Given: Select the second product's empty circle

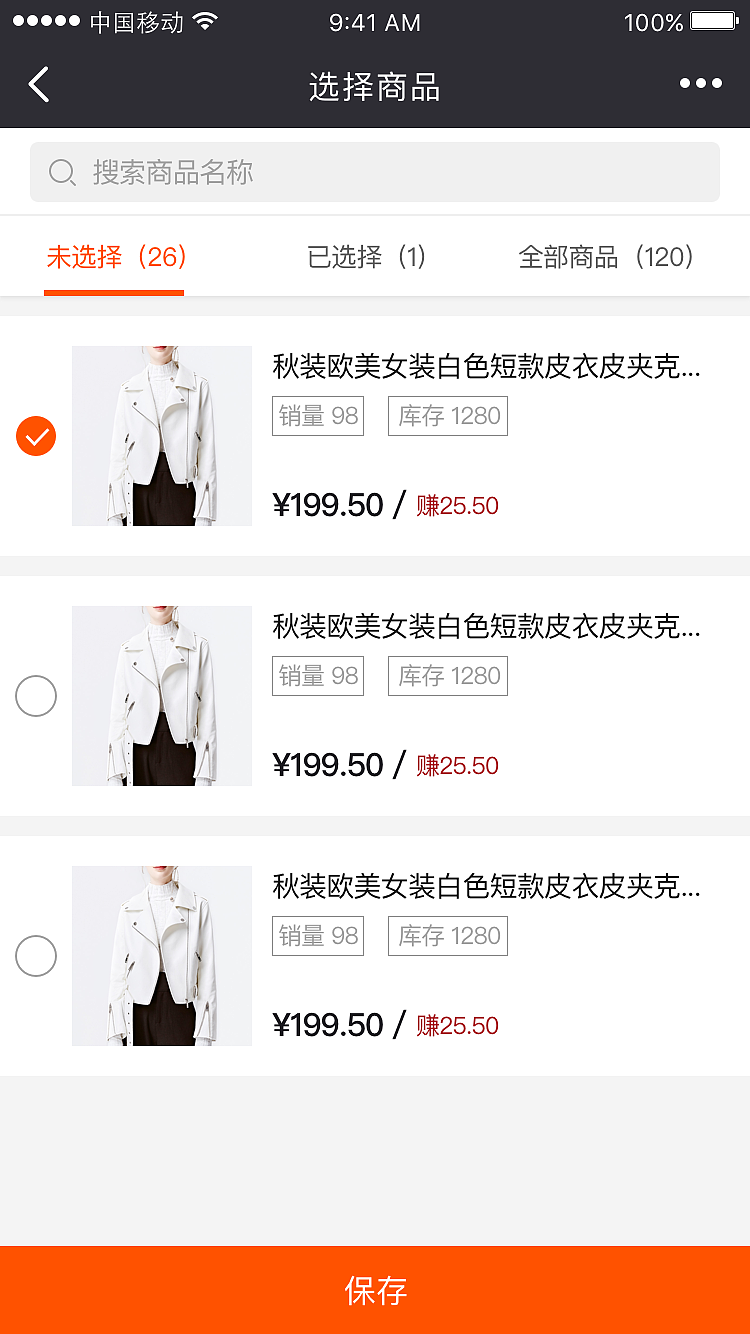Looking at the screenshot, I should click(36, 696).
